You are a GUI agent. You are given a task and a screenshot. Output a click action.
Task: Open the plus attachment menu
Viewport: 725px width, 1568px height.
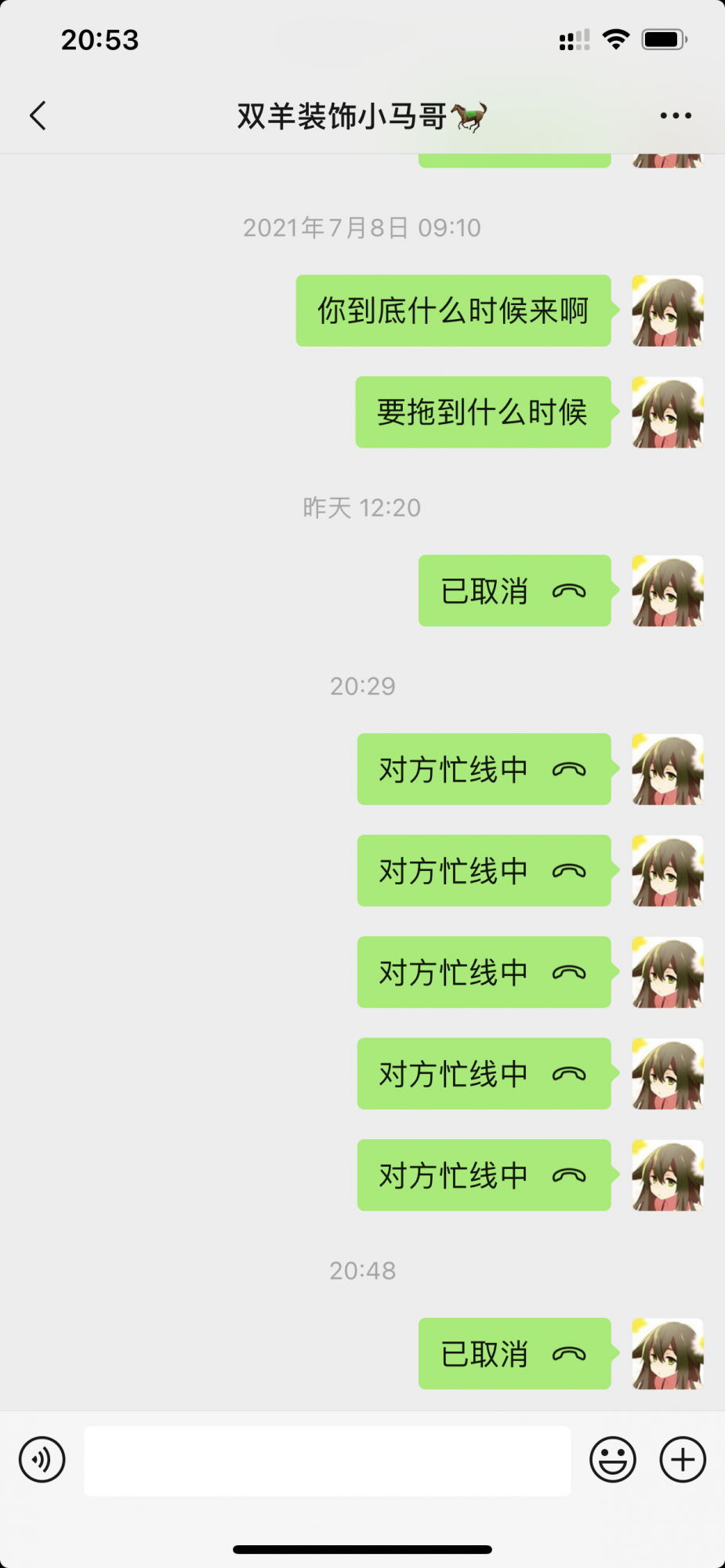point(682,1459)
